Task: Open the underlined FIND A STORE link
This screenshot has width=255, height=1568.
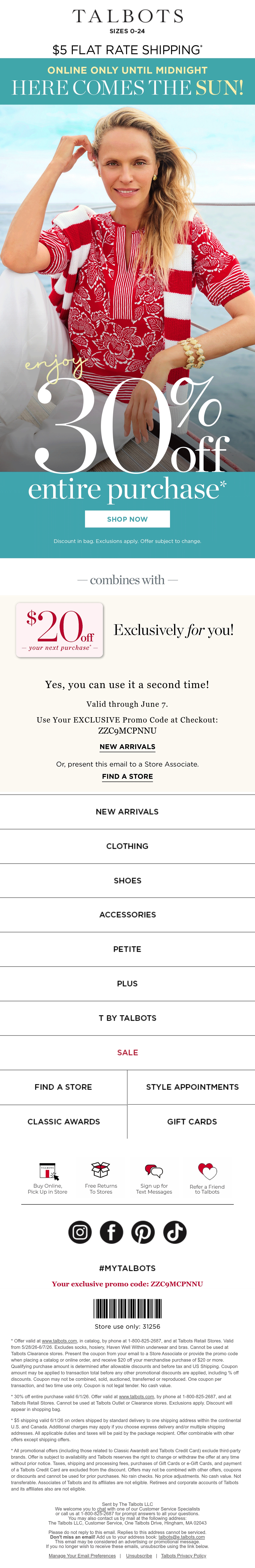Action: [127, 777]
